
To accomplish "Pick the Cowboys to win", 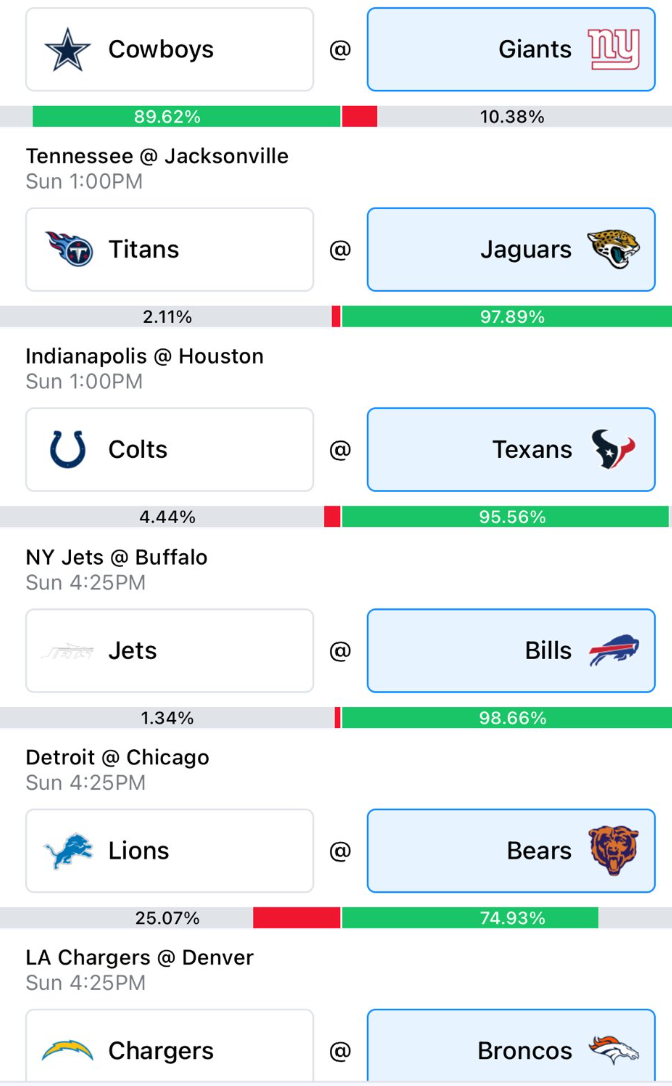I will click(170, 49).
